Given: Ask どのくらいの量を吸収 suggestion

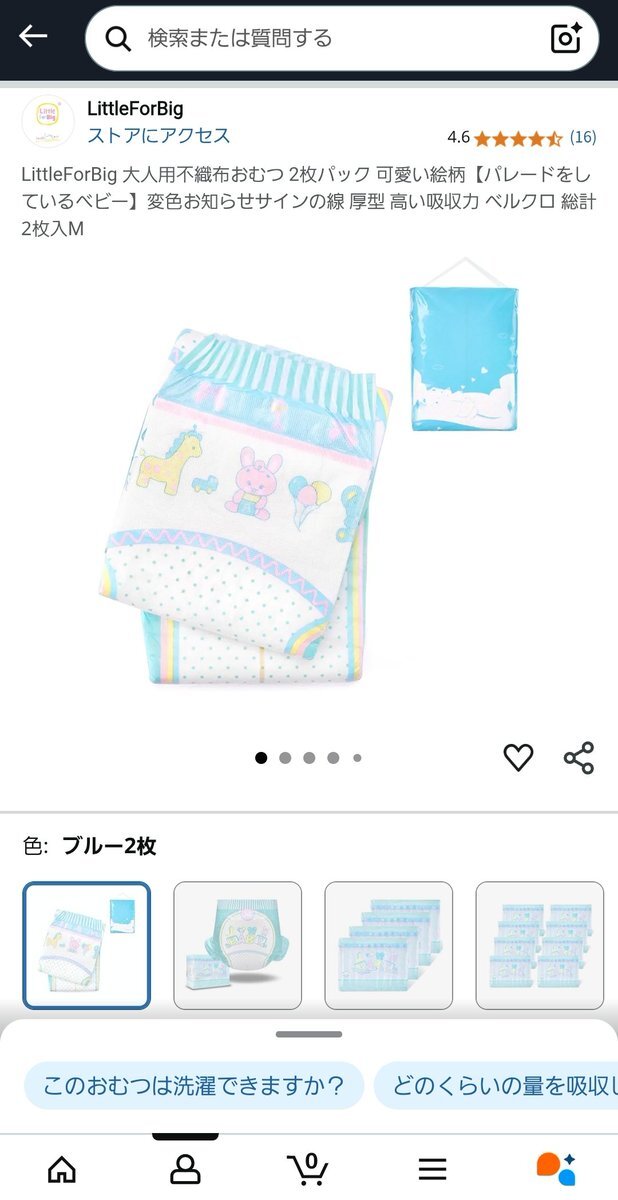Looking at the screenshot, I should click(x=496, y=1085).
